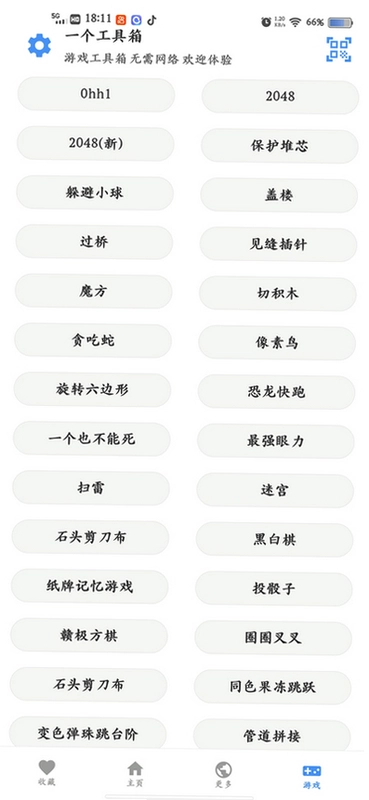The image size is (369, 800).
Task: Play the 贪吃蛇 game
Action: [93, 340]
